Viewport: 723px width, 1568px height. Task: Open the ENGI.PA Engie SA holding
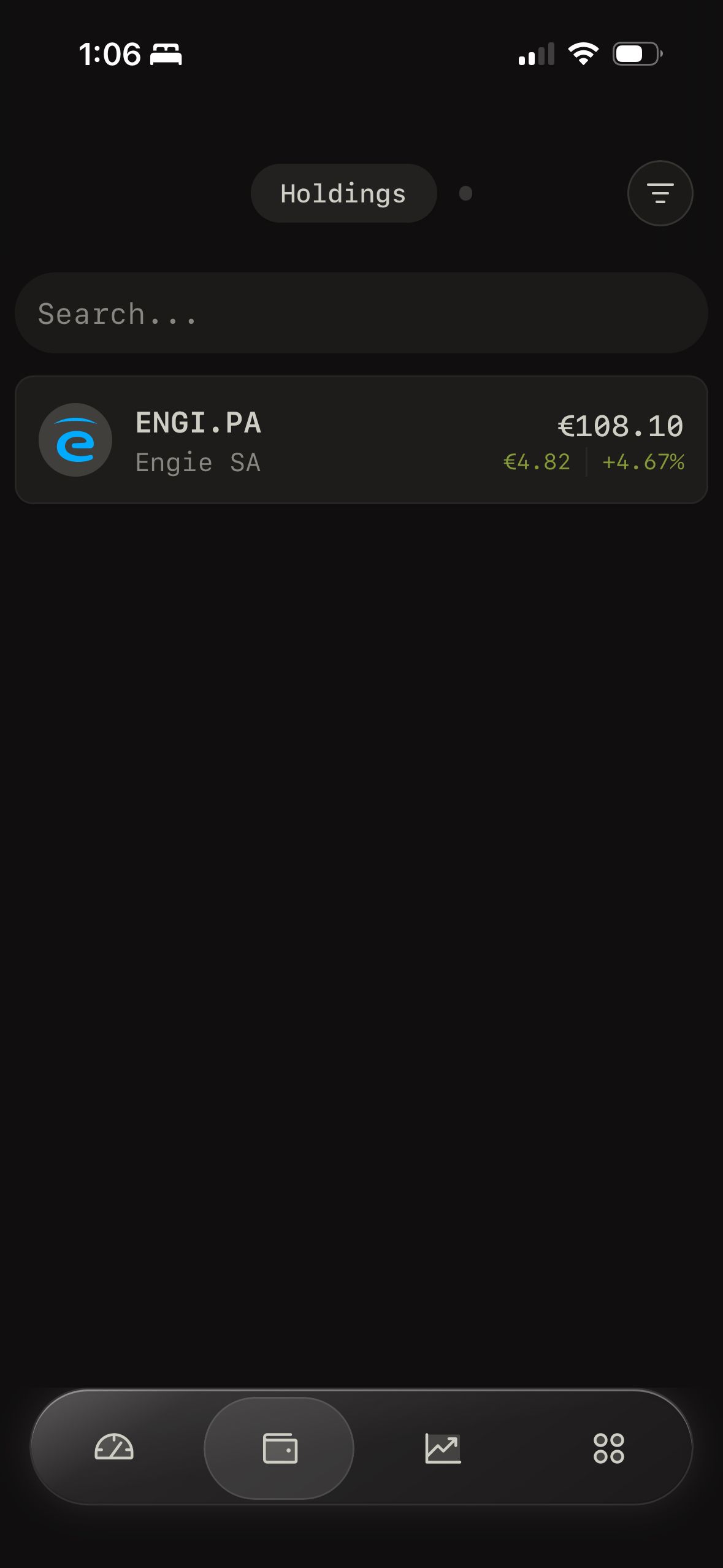tap(361, 440)
